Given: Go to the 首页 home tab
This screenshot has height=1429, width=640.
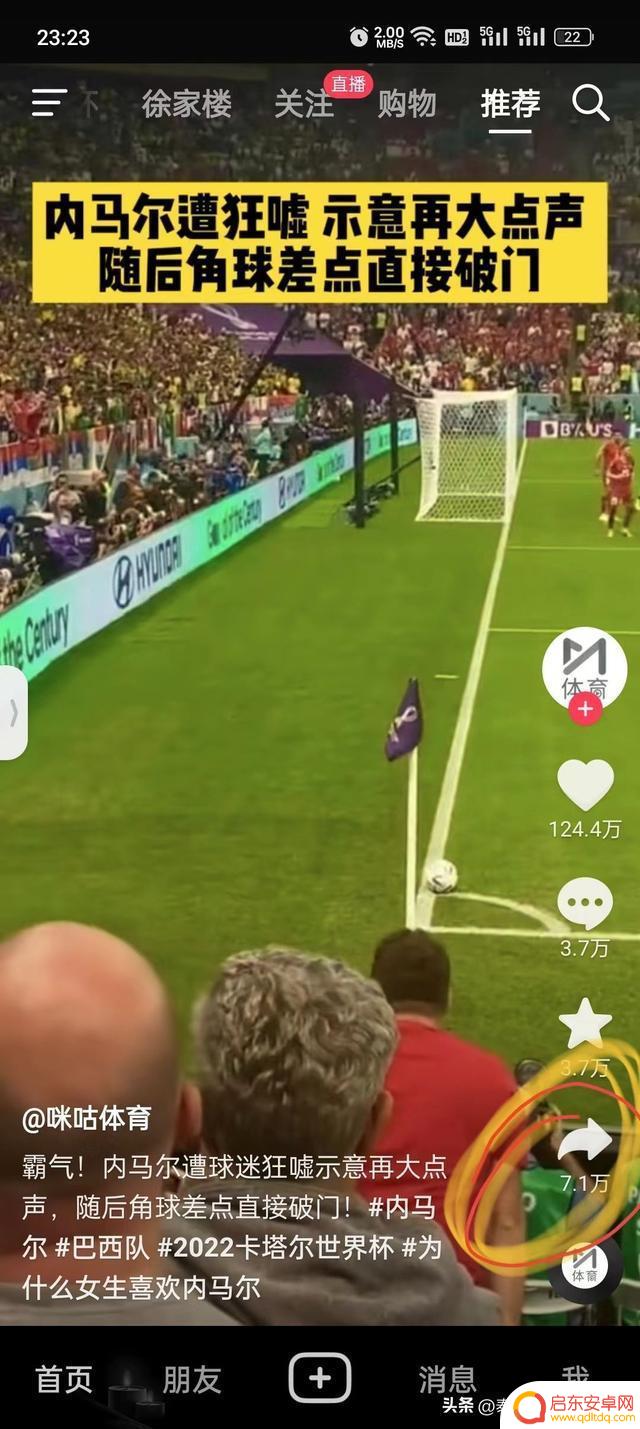Looking at the screenshot, I should click(x=64, y=1380).
